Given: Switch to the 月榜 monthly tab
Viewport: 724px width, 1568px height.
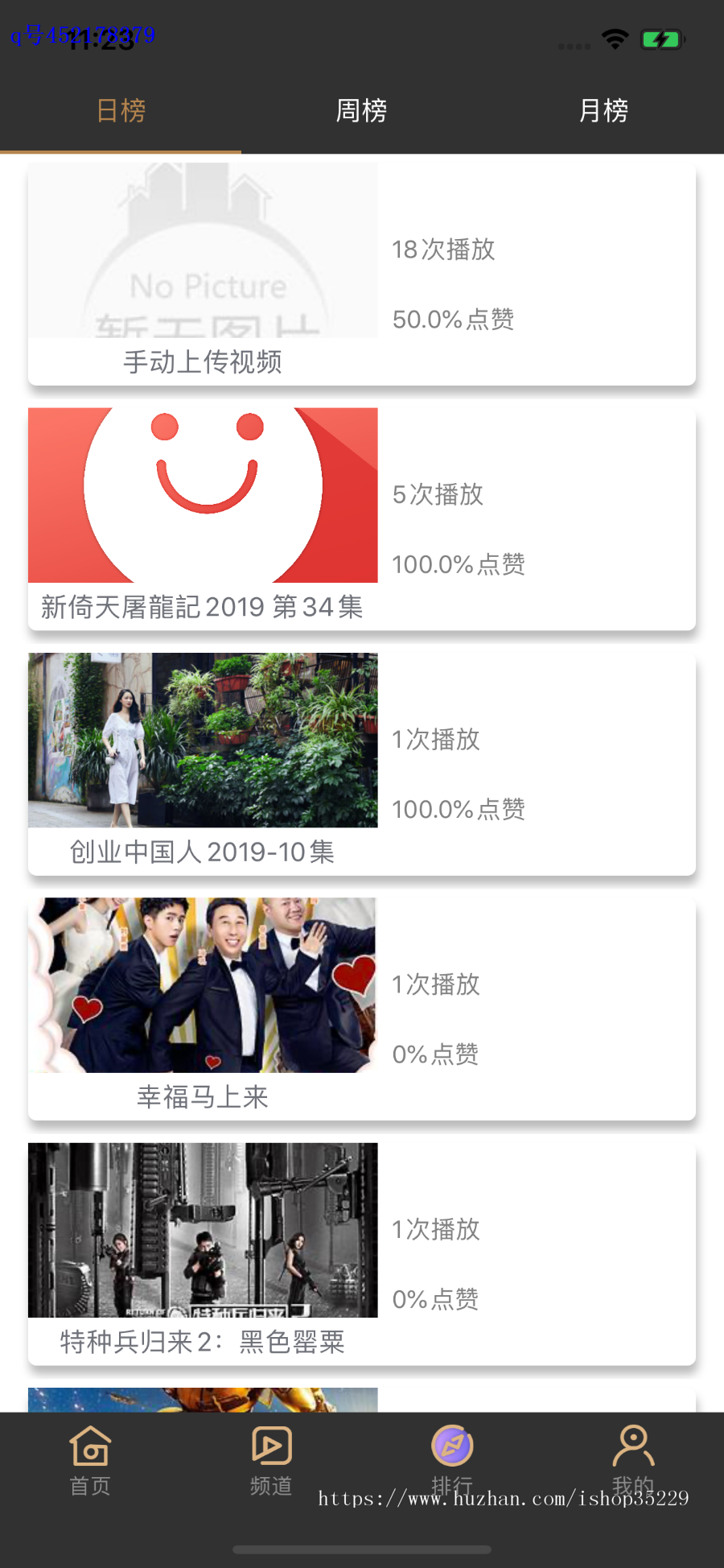Looking at the screenshot, I should point(603,111).
